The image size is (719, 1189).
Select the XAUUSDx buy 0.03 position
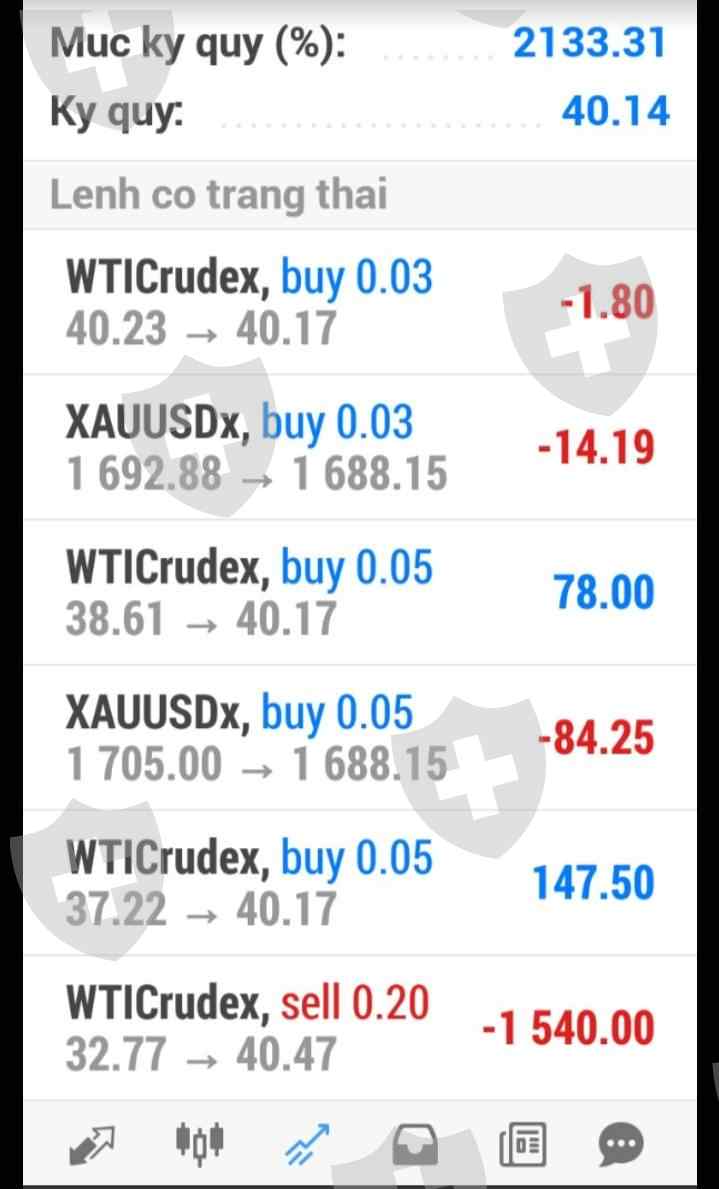tap(358, 447)
